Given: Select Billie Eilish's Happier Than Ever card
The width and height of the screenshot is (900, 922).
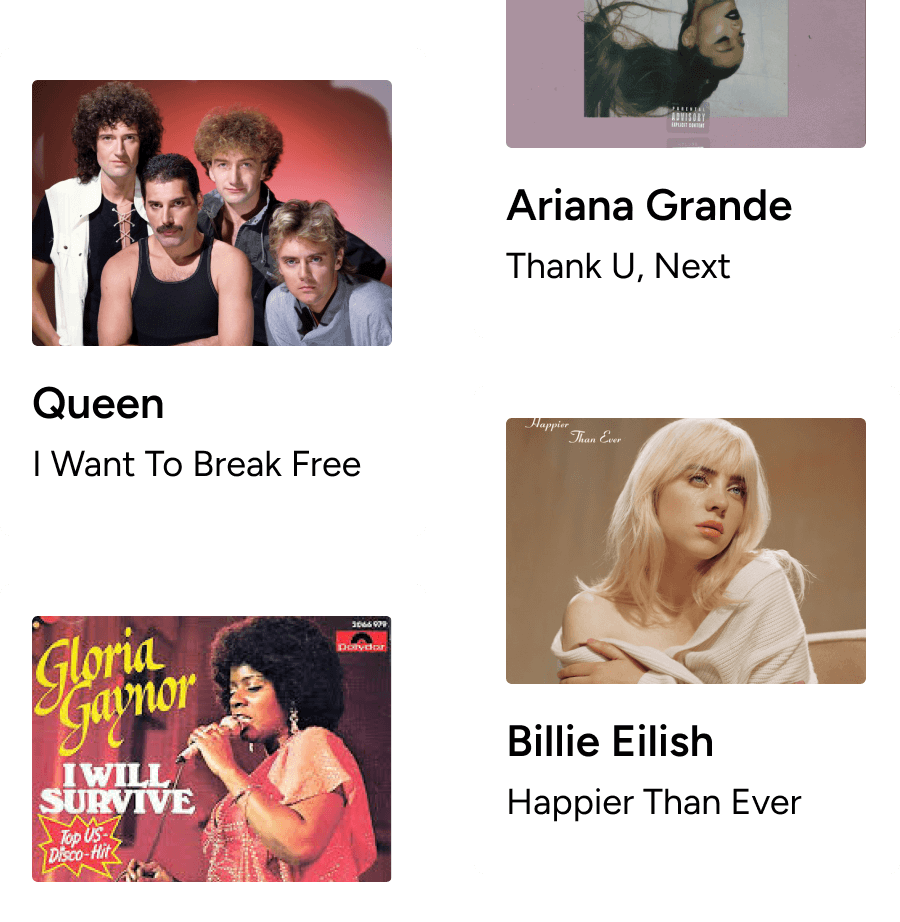Looking at the screenshot, I should 686,629.
